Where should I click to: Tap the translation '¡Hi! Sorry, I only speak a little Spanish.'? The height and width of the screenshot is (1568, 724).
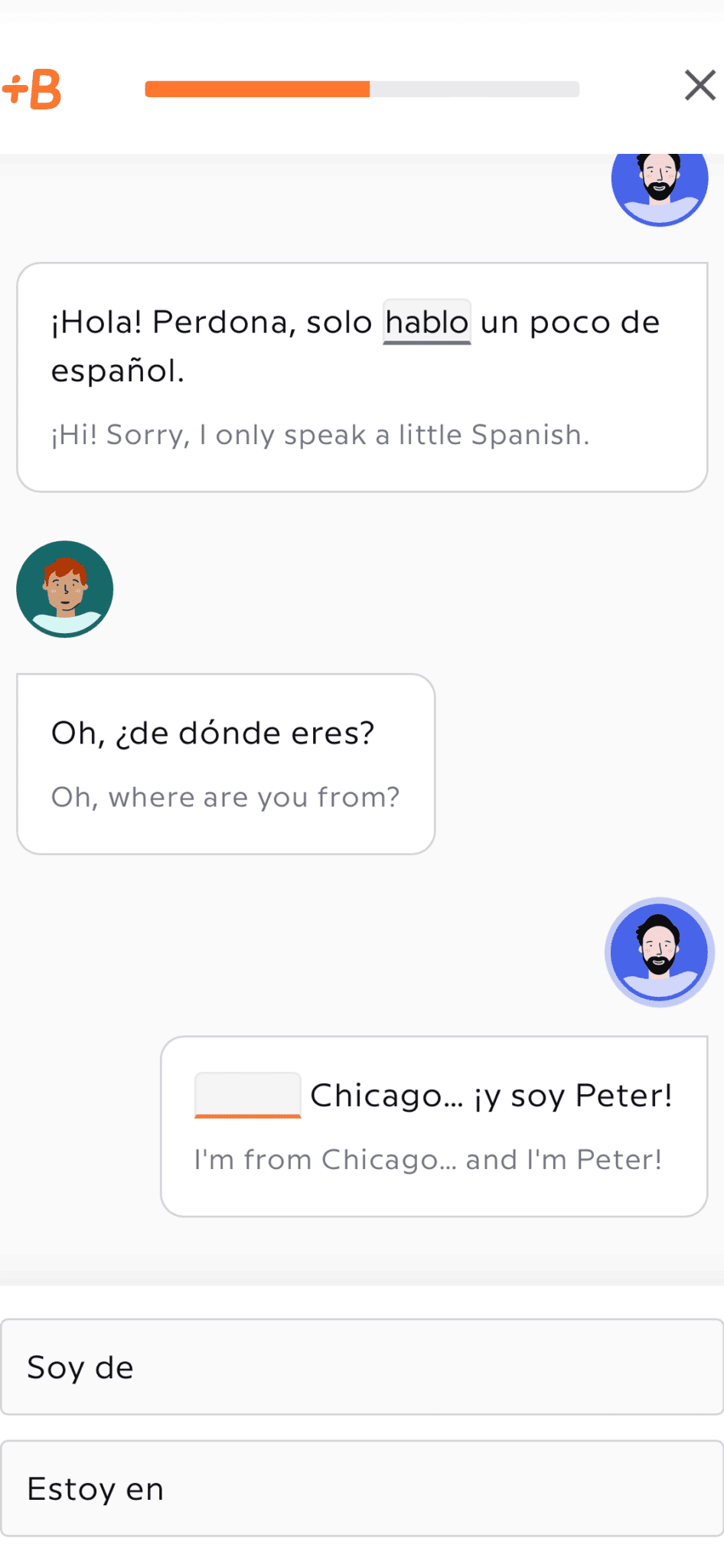pyautogui.click(x=321, y=434)
